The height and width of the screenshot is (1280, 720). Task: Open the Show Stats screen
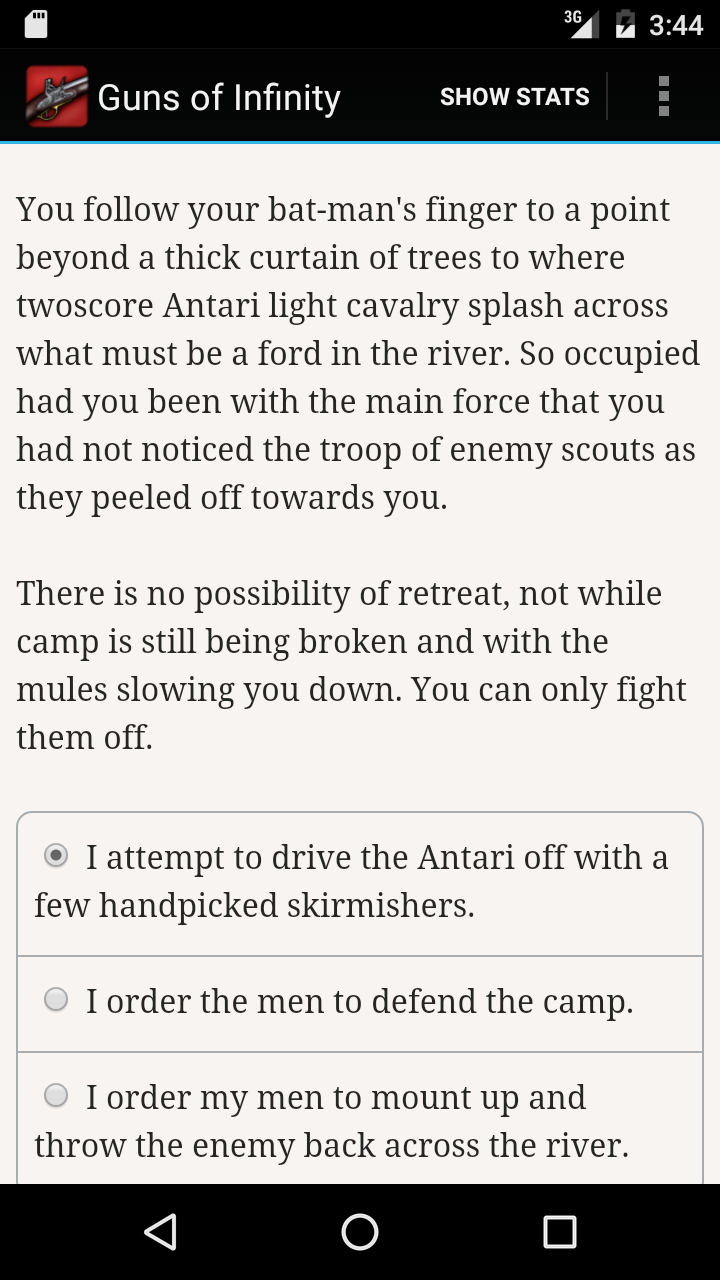pos(514,97)
